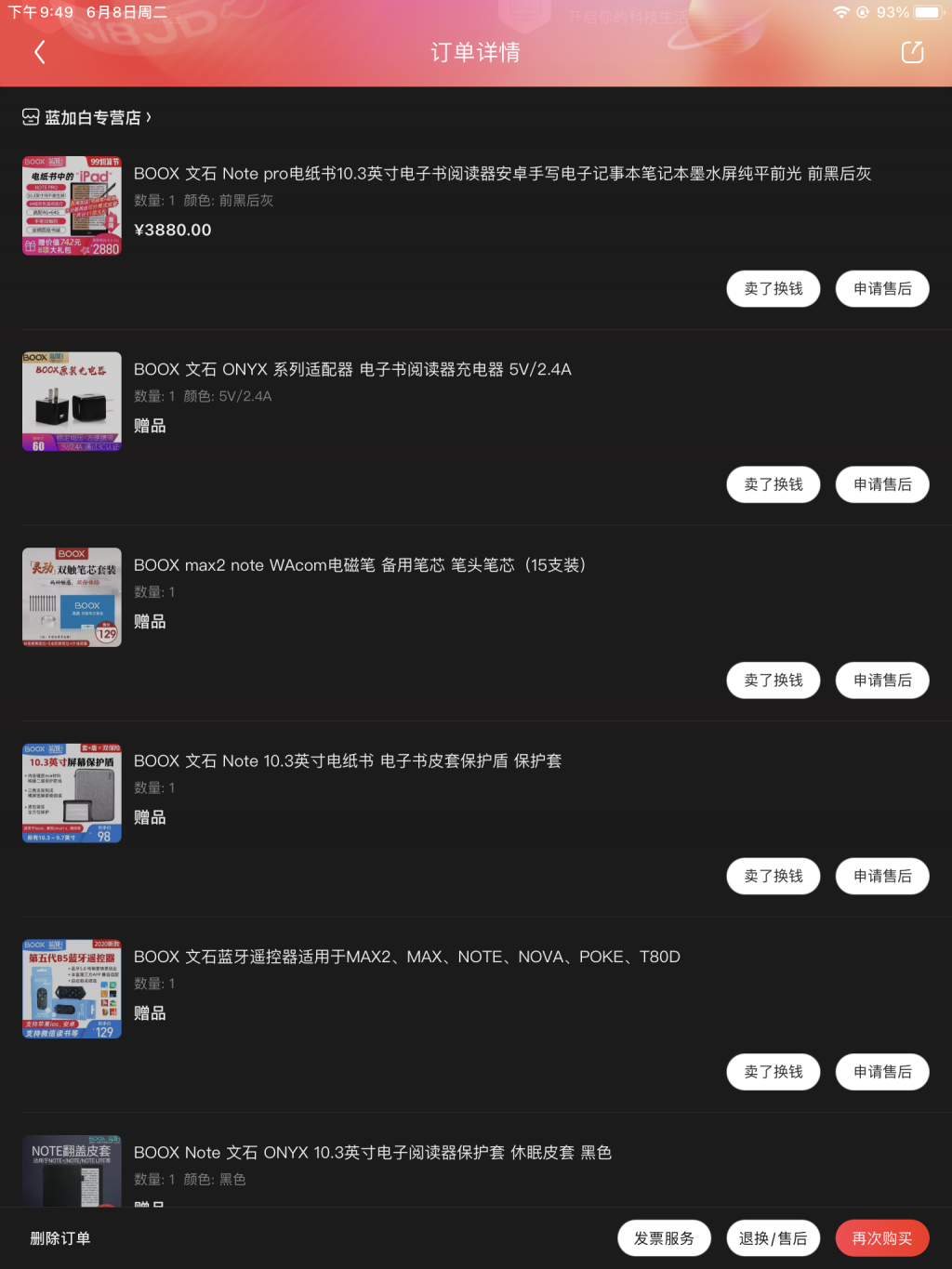Request 申请售后 for the 保护盾 protective sleeve
Image resolution: width=952 pixels, height=1269 pixels.
point(882,876)
